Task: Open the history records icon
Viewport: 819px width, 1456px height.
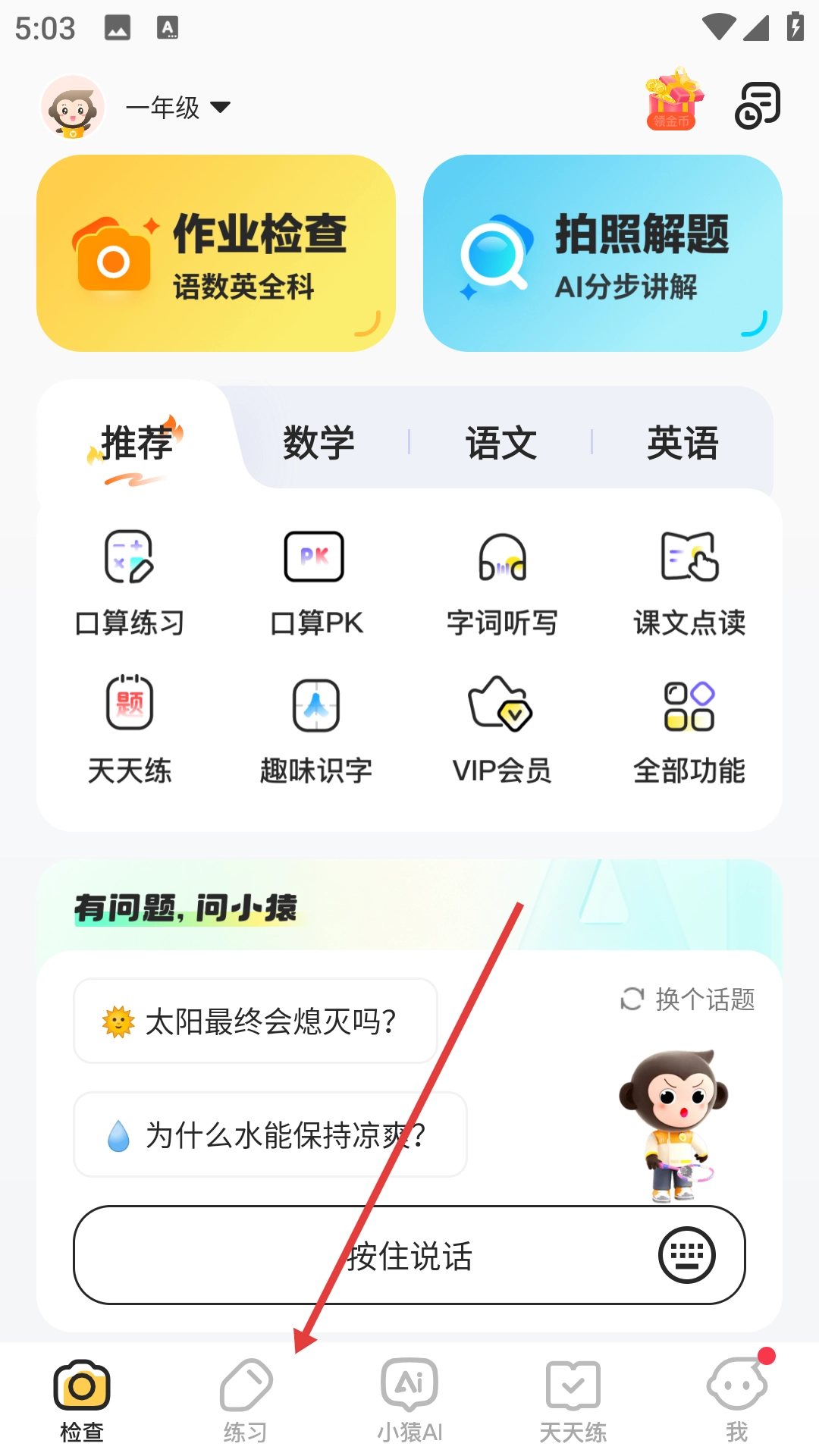Action: coord(758,105)
